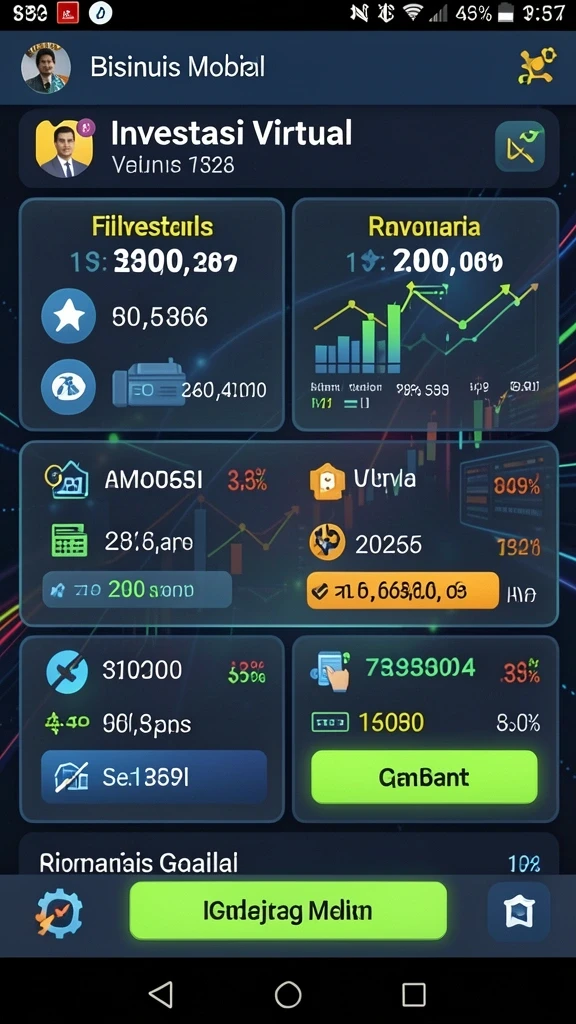Open the chart icon in the Investasi Virtual header
Screen dimensions: 576x1024
pos(520,146)
